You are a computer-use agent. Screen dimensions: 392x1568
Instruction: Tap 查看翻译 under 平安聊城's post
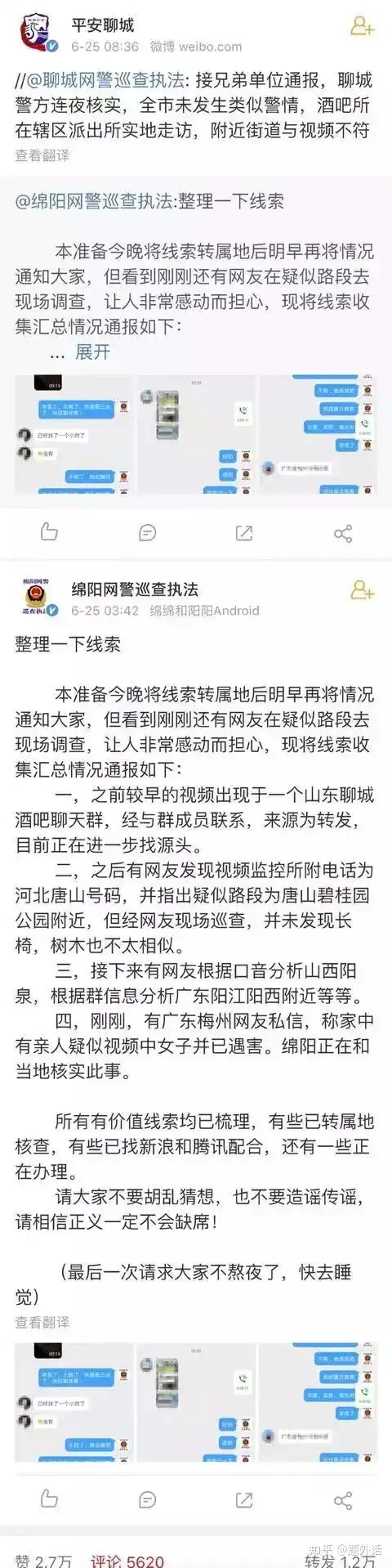(x=42, y=155)
